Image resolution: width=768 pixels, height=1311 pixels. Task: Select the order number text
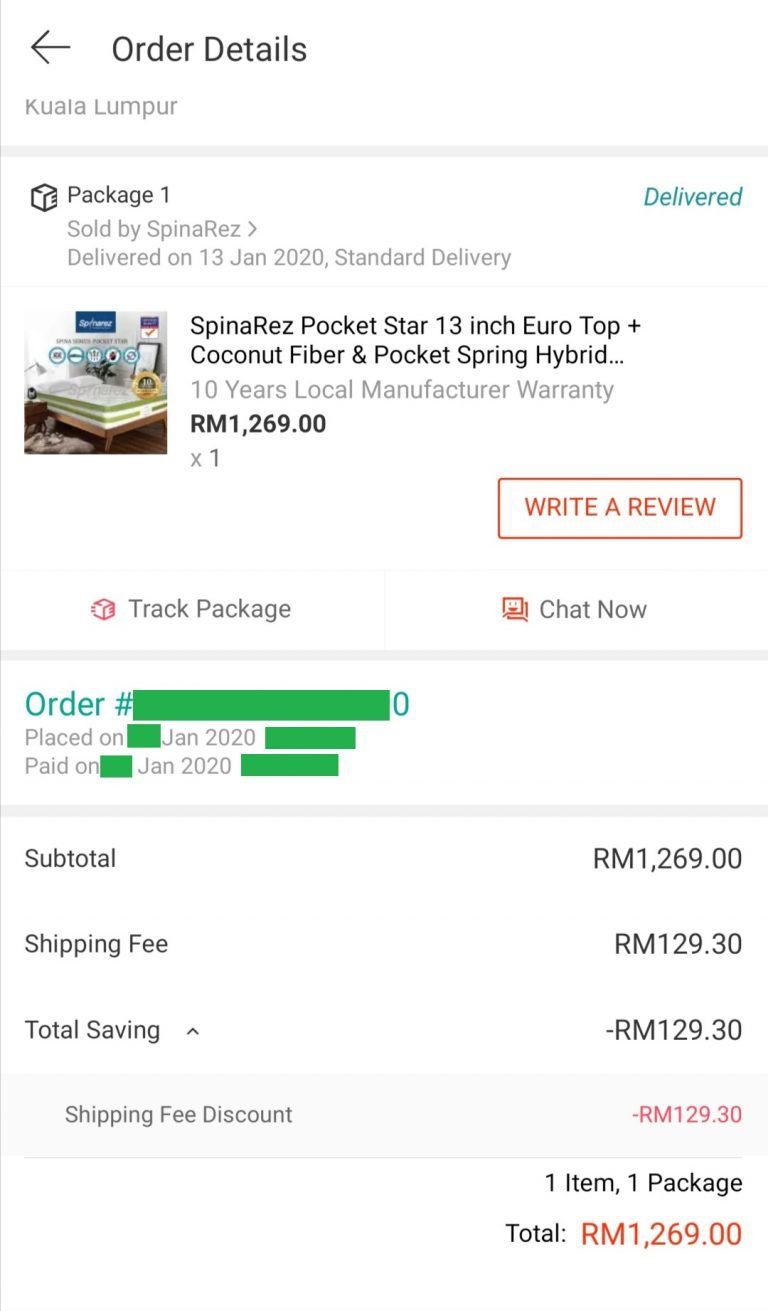(215, 703)
